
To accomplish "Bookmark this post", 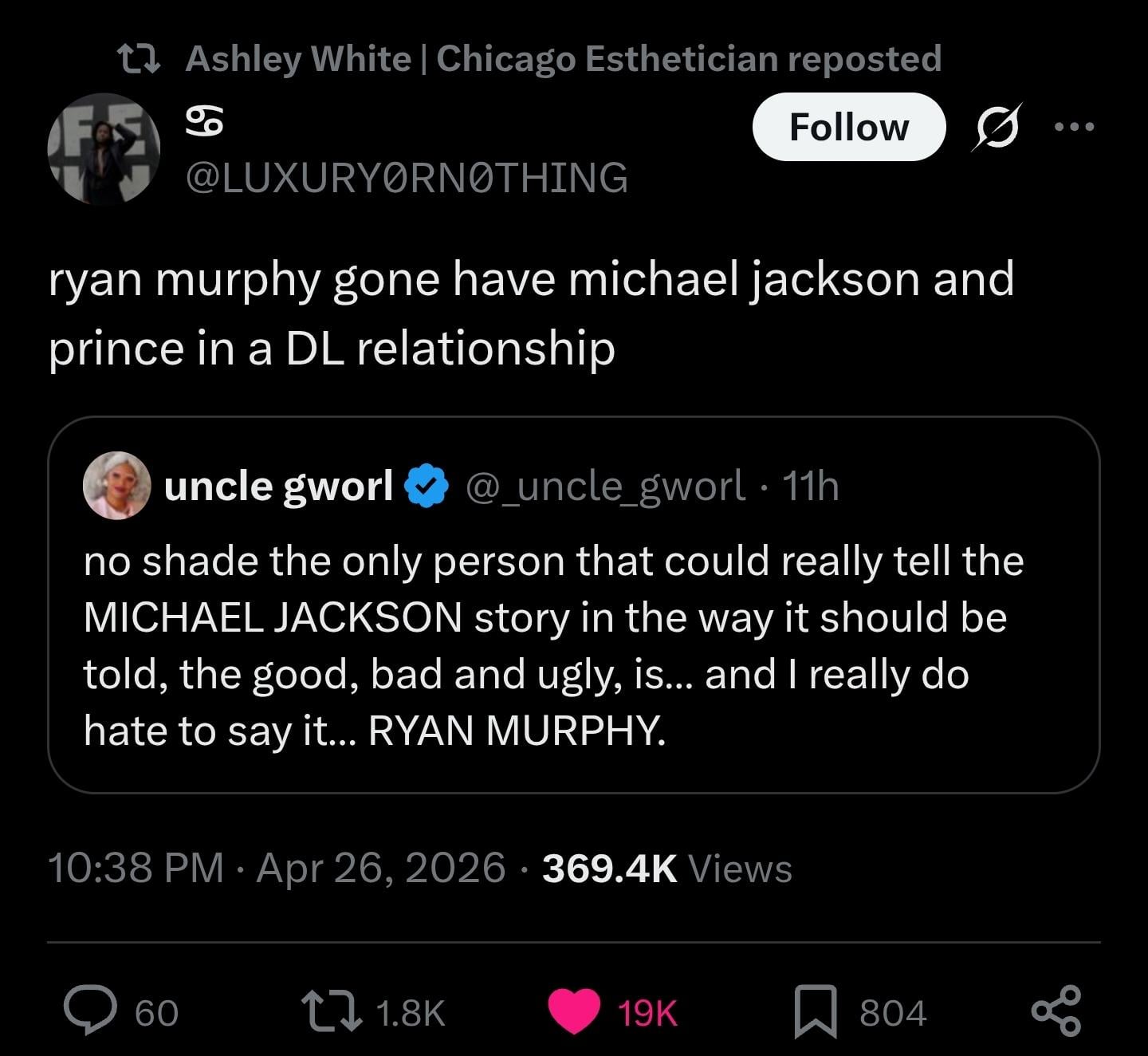I will tap(815, 1011).
